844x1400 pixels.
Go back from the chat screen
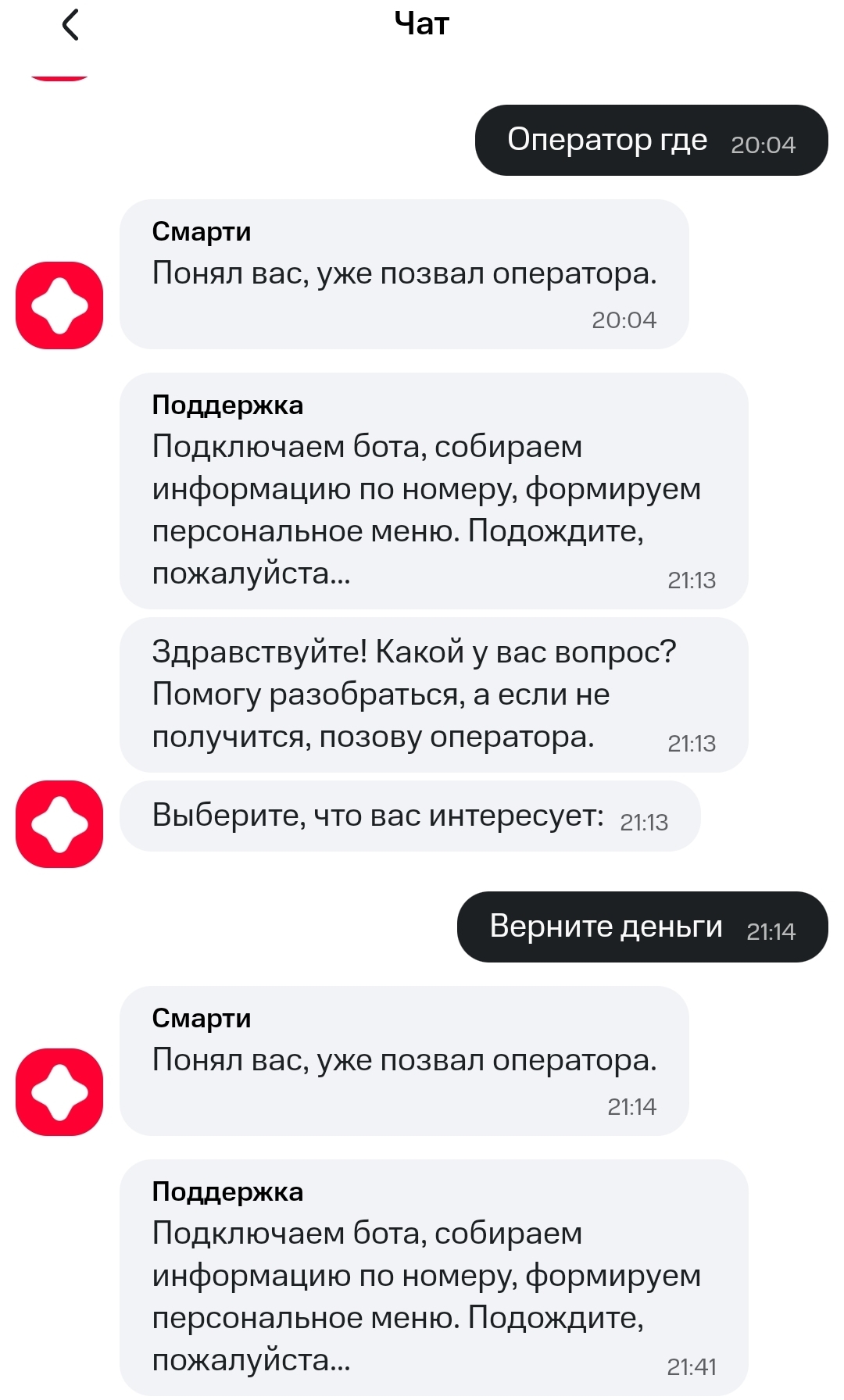[70, 25]
